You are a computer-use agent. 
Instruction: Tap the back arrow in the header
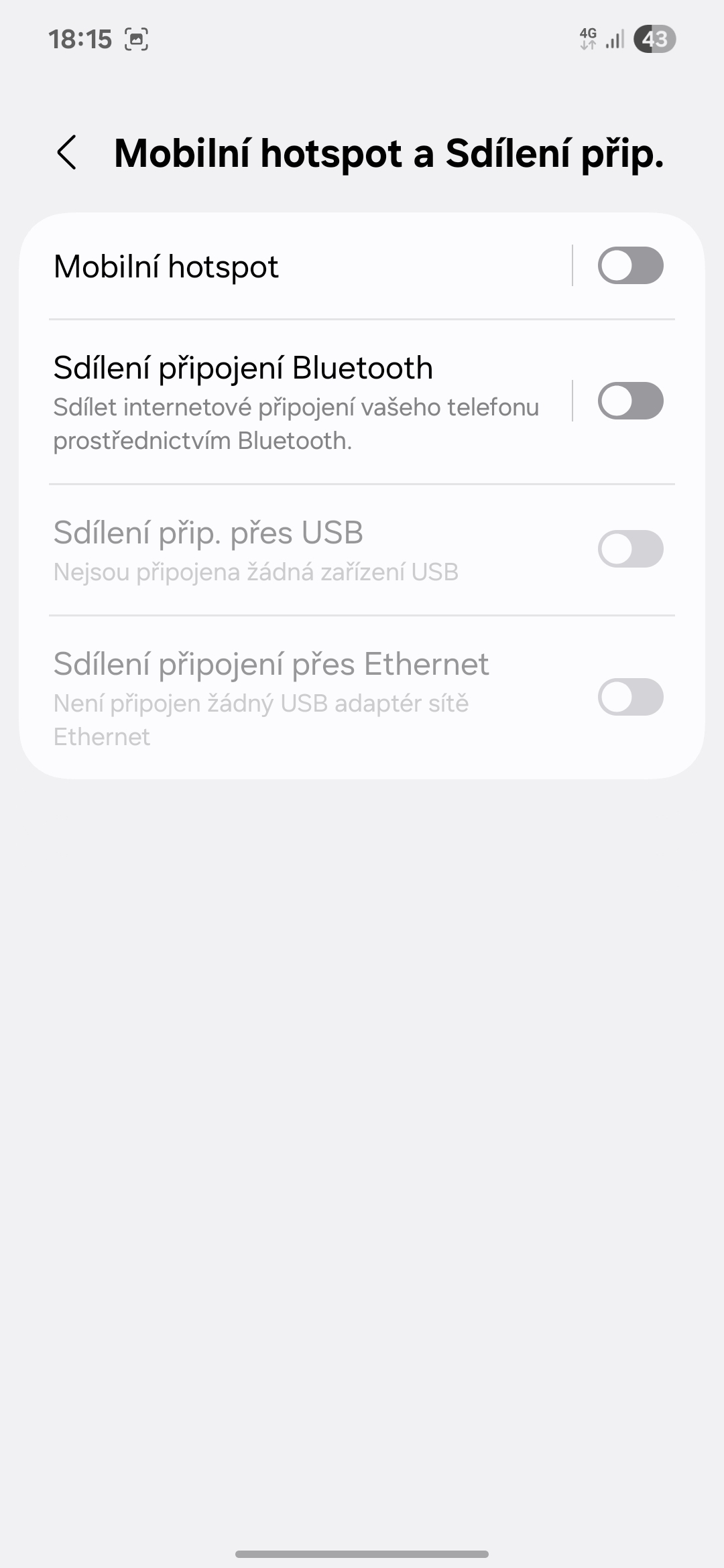[x=67, y=154]
